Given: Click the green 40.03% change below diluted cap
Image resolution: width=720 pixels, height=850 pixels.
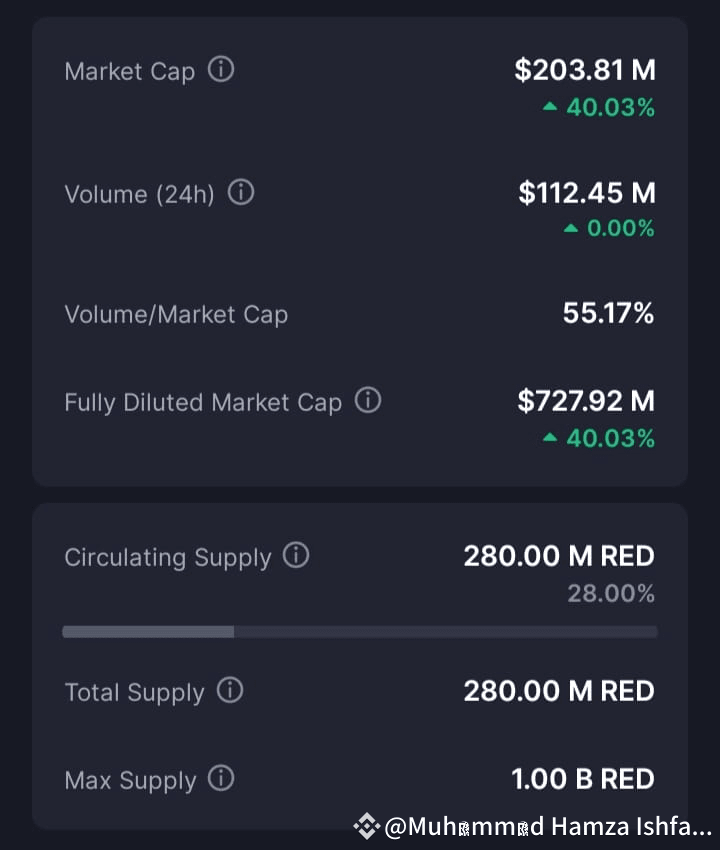Looking at the screenshot, I should [x=610, y=437].
